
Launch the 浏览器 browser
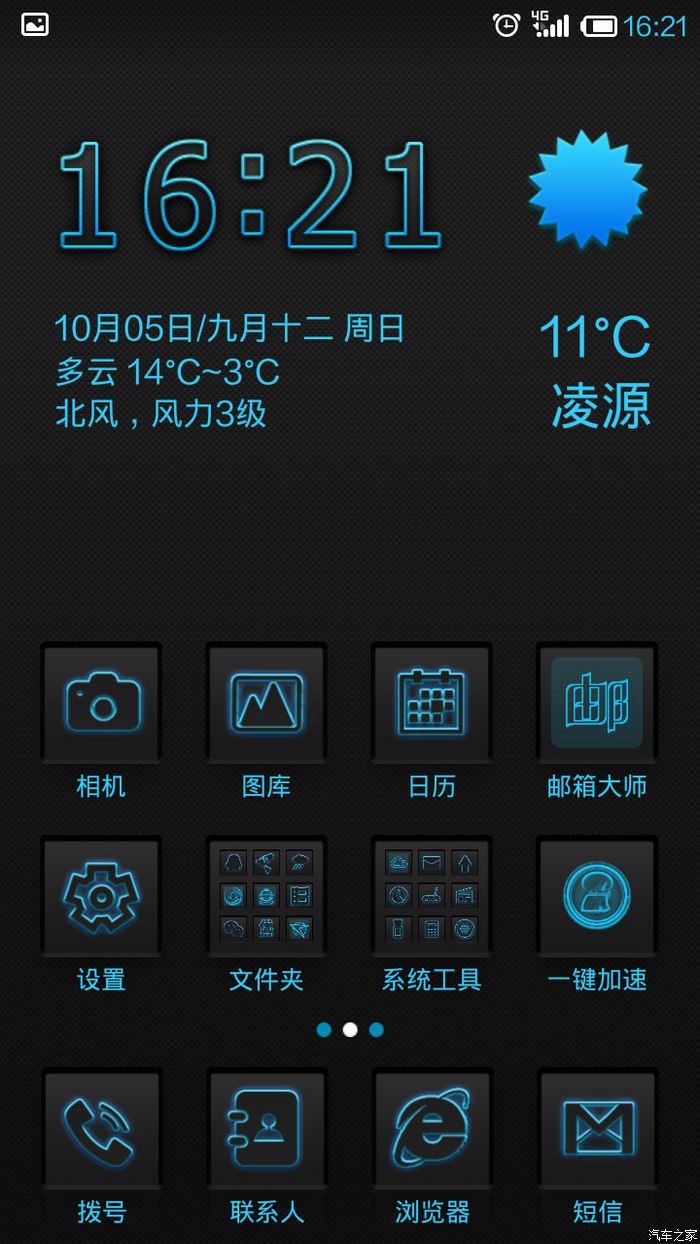click(432, 1128)
